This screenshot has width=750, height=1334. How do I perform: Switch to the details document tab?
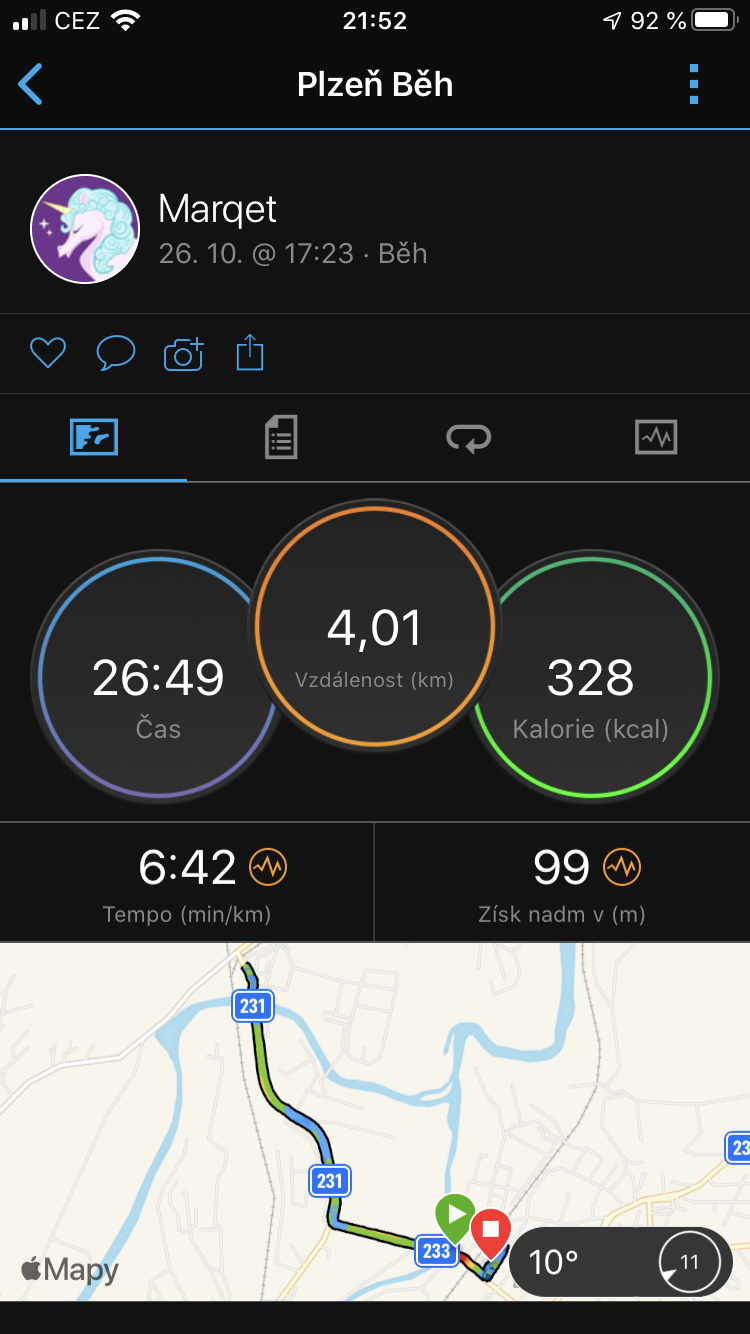(281, 438)
